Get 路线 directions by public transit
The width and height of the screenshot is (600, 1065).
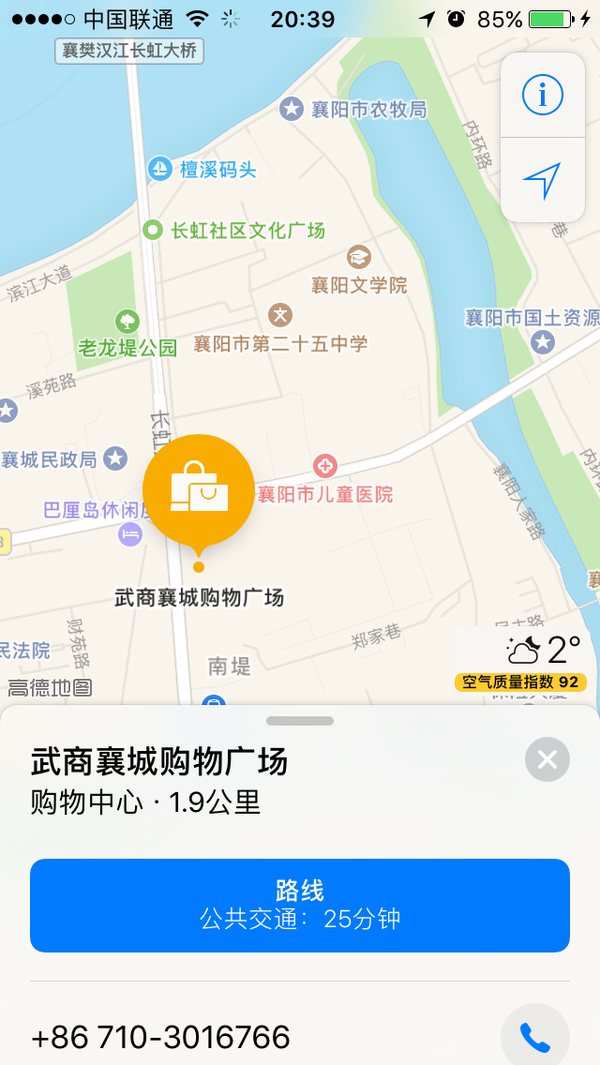pos(300,905)
